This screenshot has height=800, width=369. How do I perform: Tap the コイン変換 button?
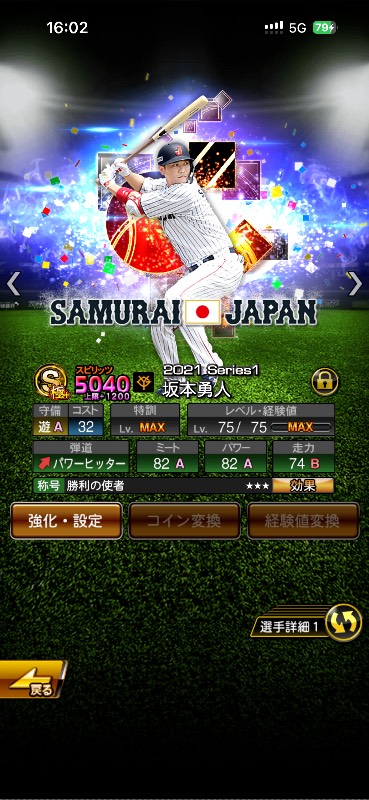coord(184,521)
